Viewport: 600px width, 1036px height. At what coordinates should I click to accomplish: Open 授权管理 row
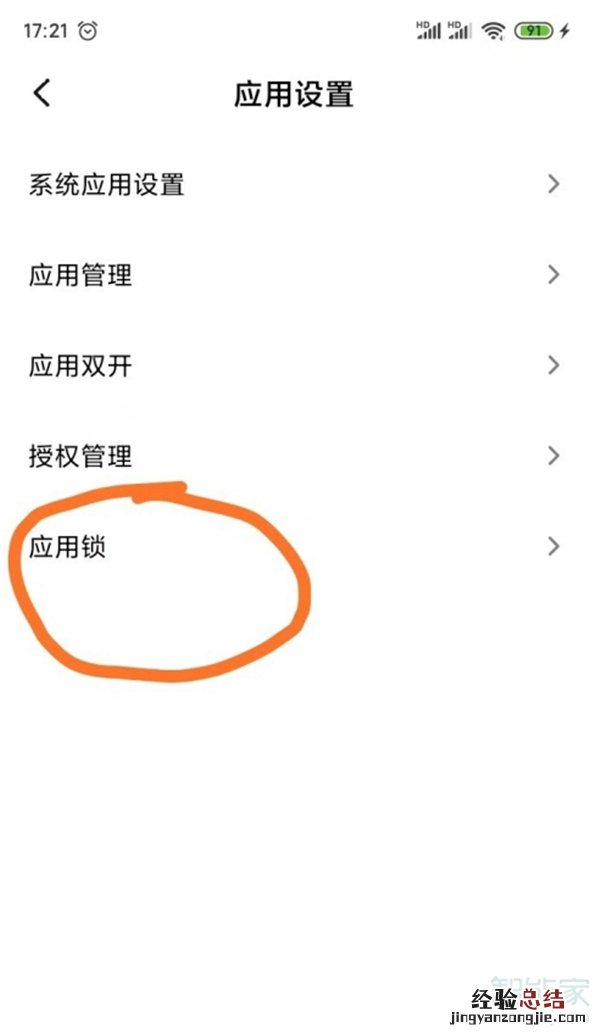[81, 457]
